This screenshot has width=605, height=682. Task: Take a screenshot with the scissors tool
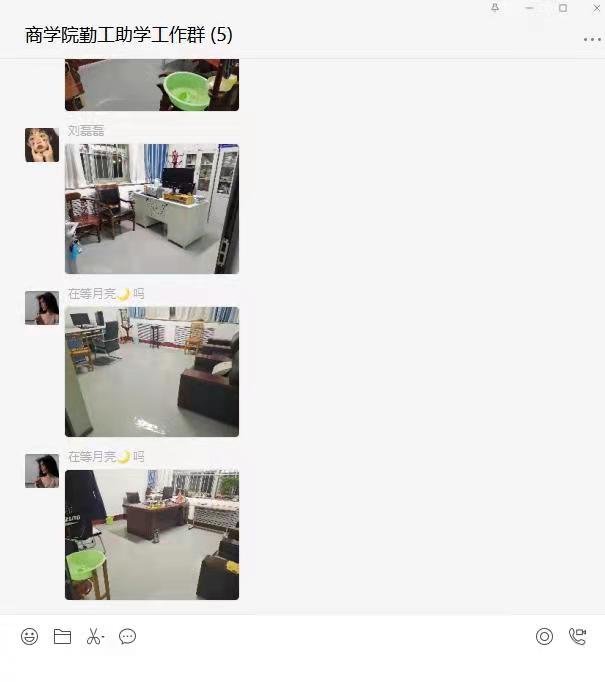click(x=94, y=636)
